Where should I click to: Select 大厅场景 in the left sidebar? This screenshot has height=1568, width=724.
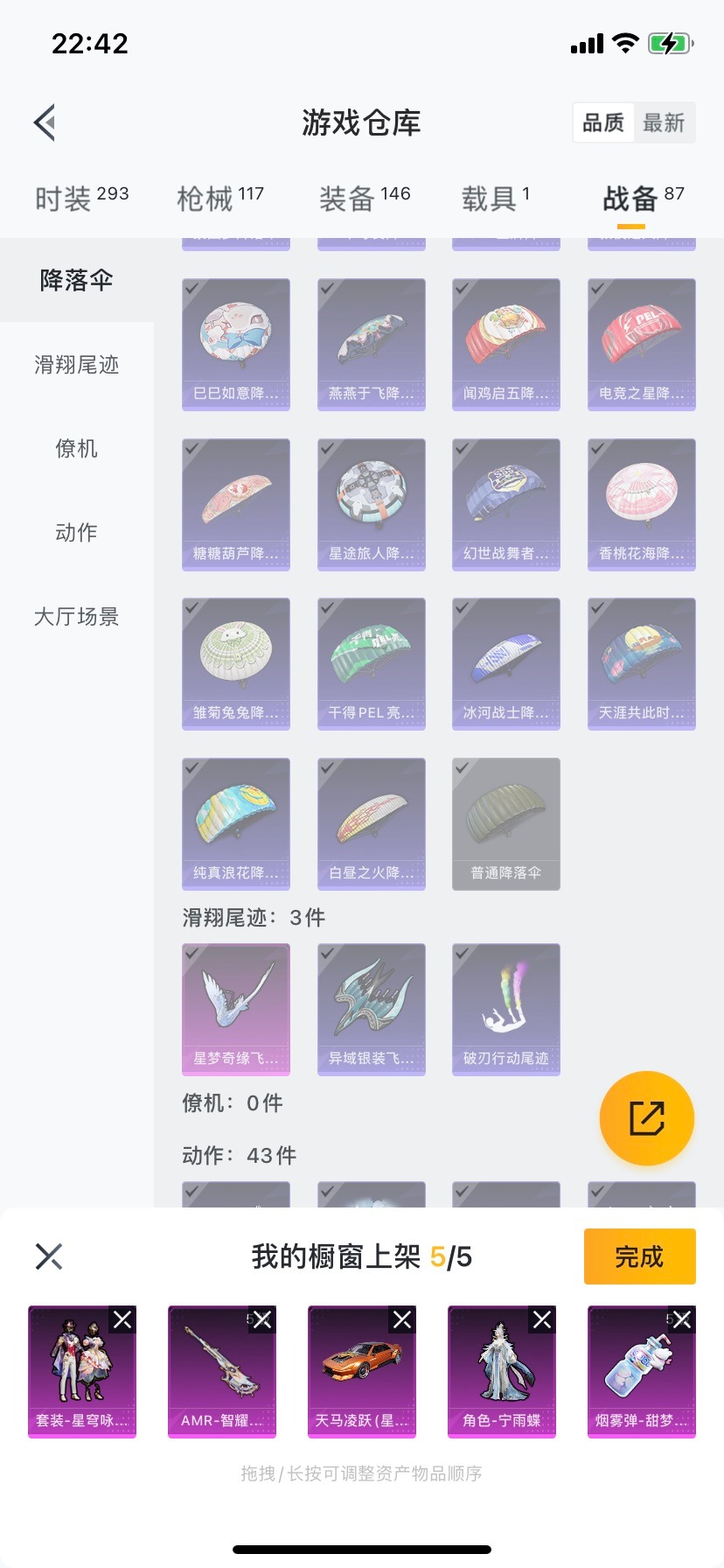[76, 617]
